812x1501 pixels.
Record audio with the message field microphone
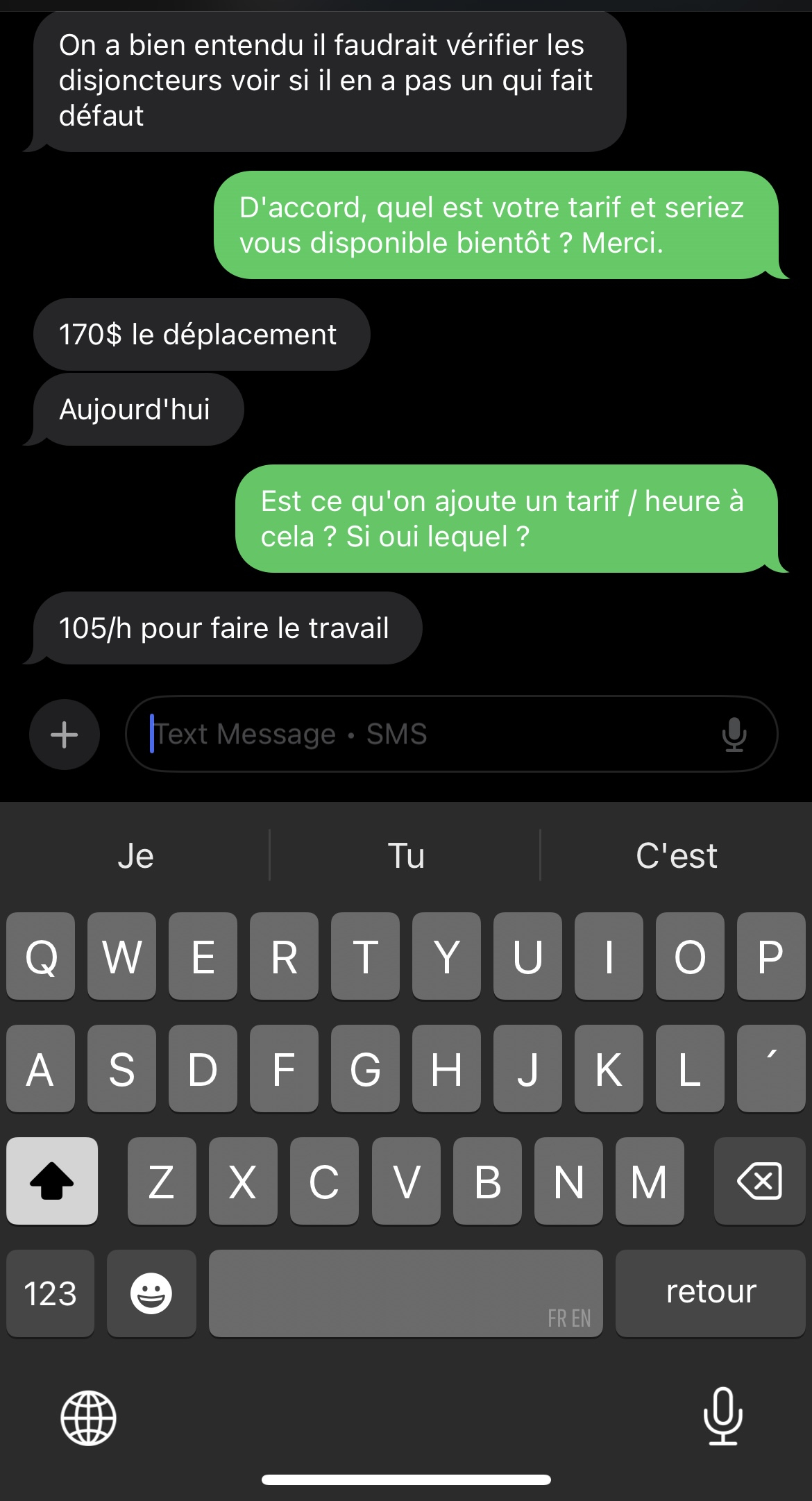tap(734, 735)
